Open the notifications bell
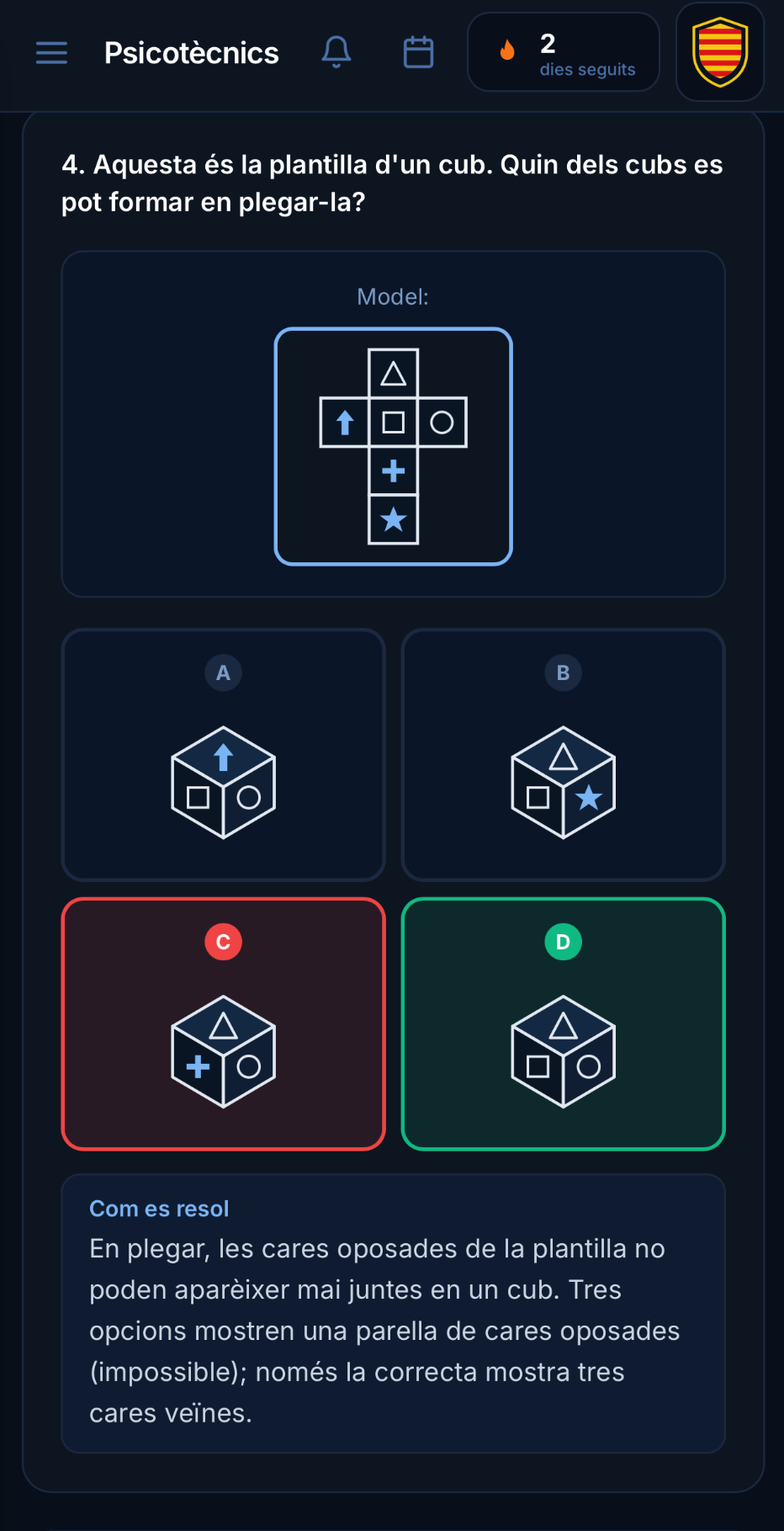The height and width of the screenshot is (1531, 784). [336, 52]
